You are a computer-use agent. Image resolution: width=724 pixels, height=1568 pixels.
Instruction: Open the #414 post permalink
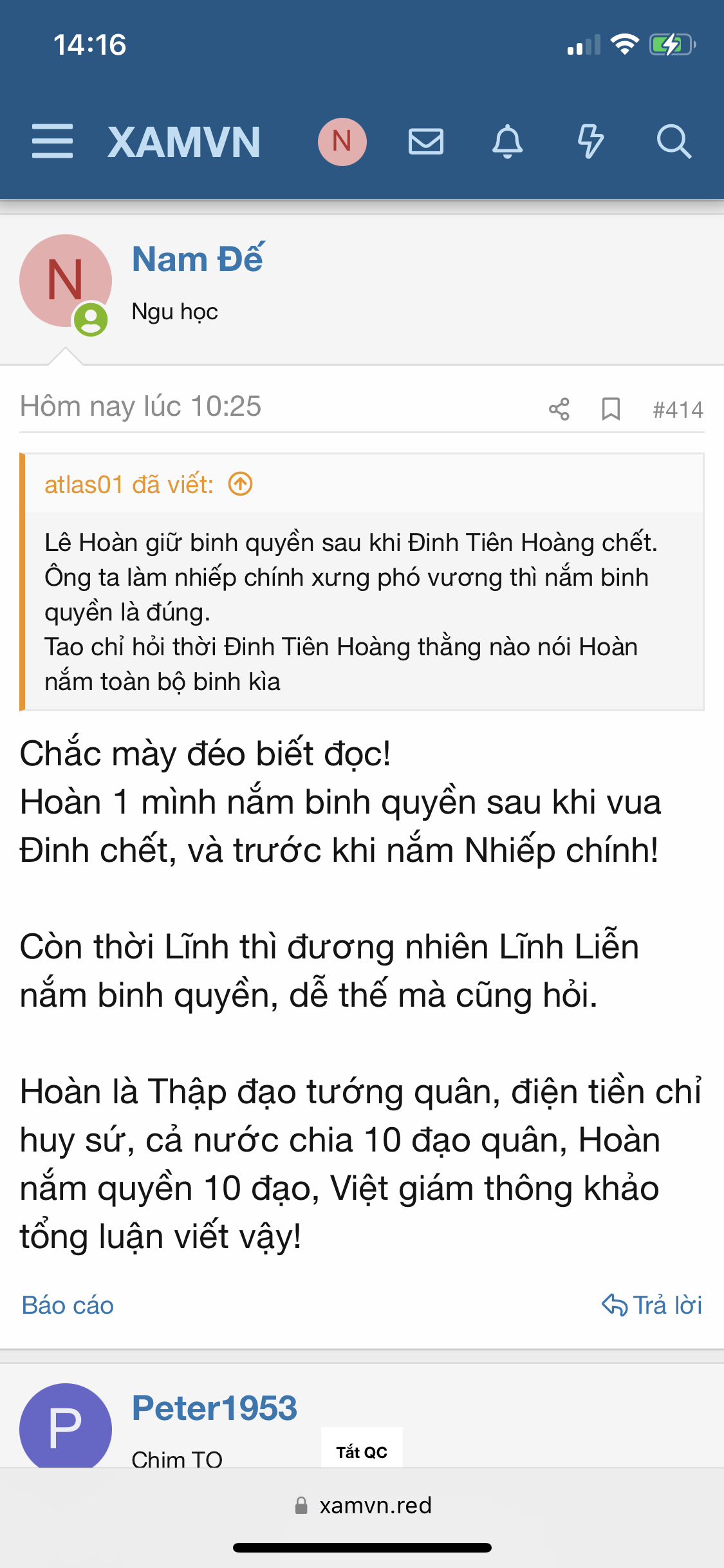point(678,409)
